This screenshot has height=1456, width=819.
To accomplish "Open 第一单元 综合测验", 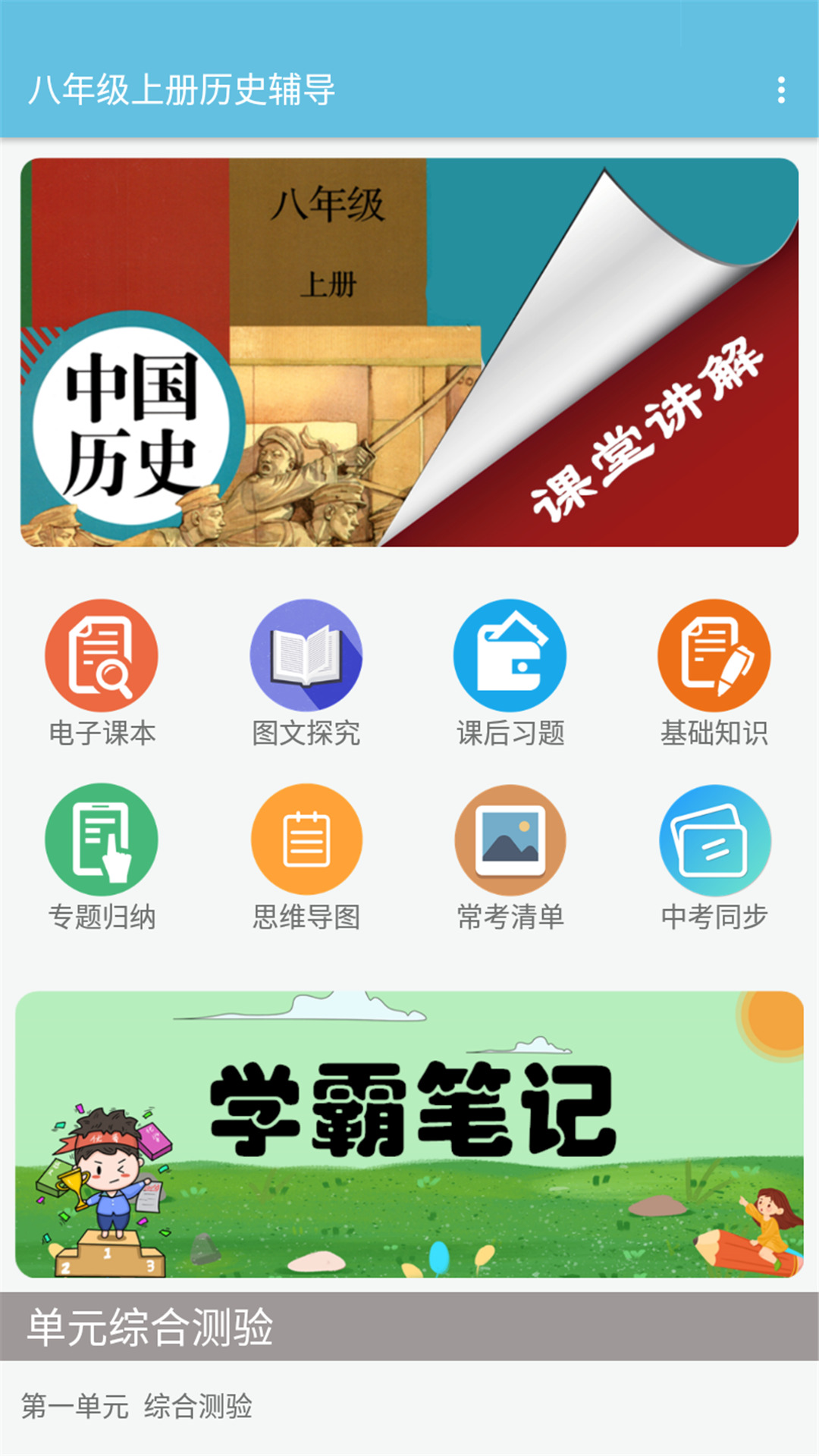I will (x=137, y=1406).
